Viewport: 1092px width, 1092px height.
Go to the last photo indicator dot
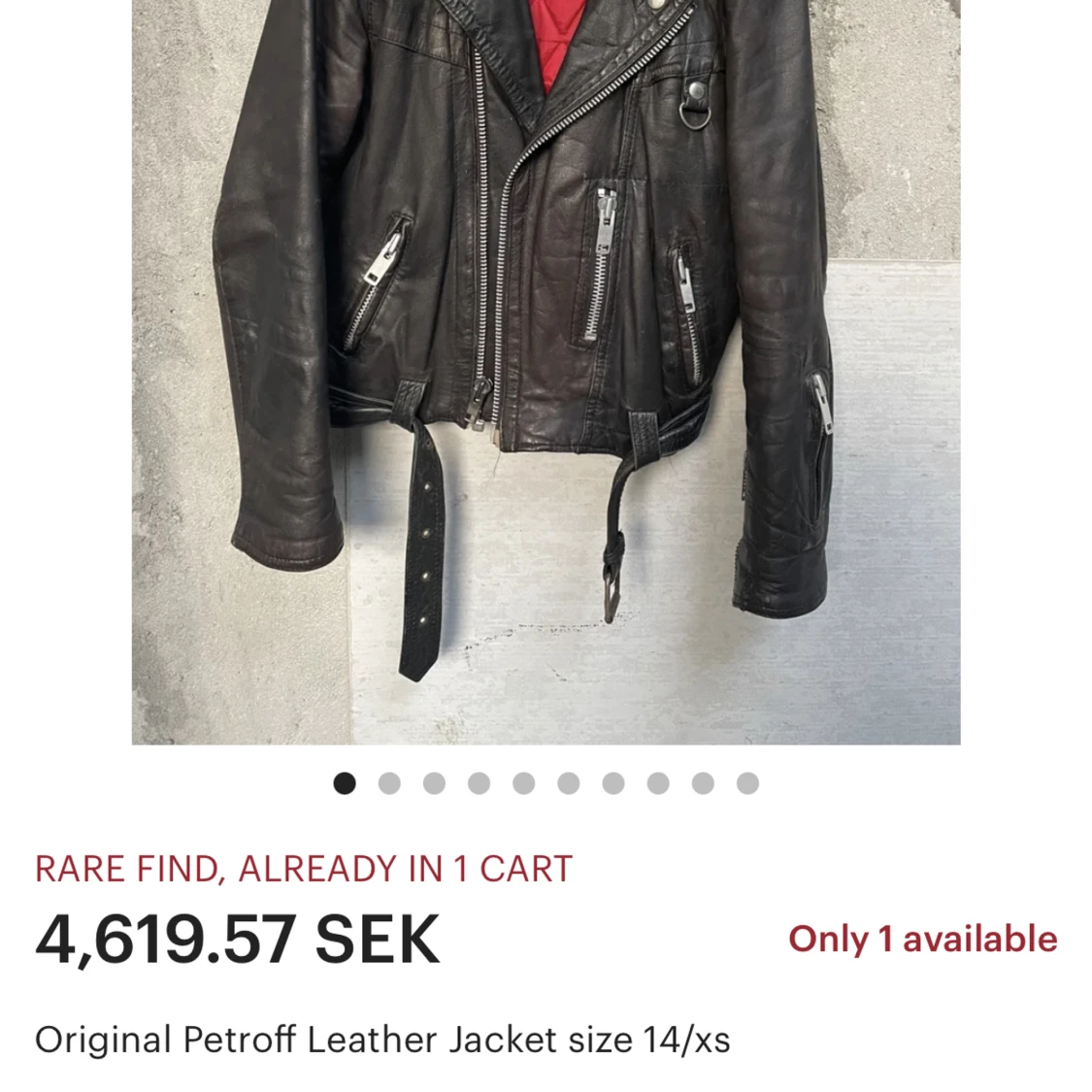click(747, 783)
